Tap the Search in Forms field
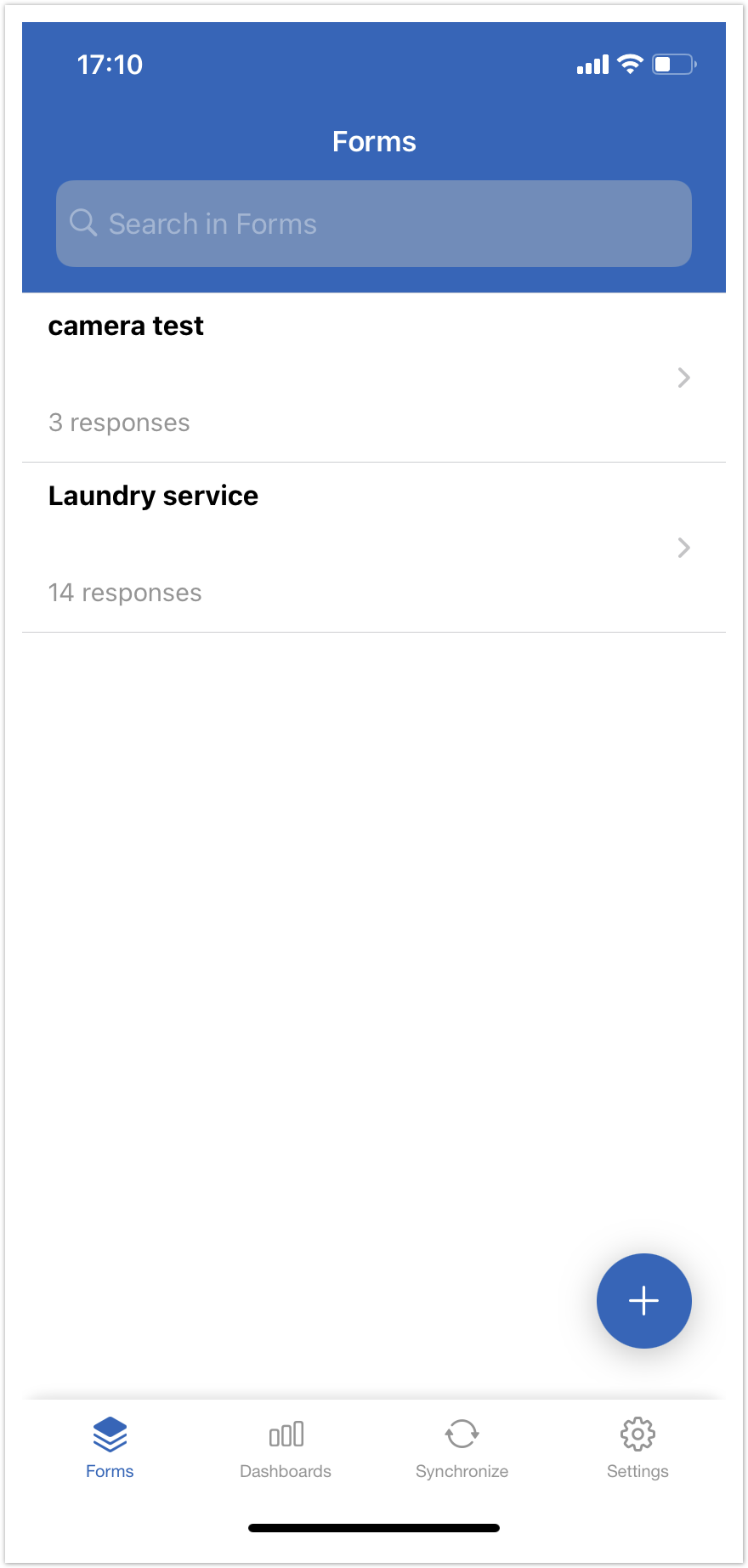748x1568 pixels. pos(374,224)
